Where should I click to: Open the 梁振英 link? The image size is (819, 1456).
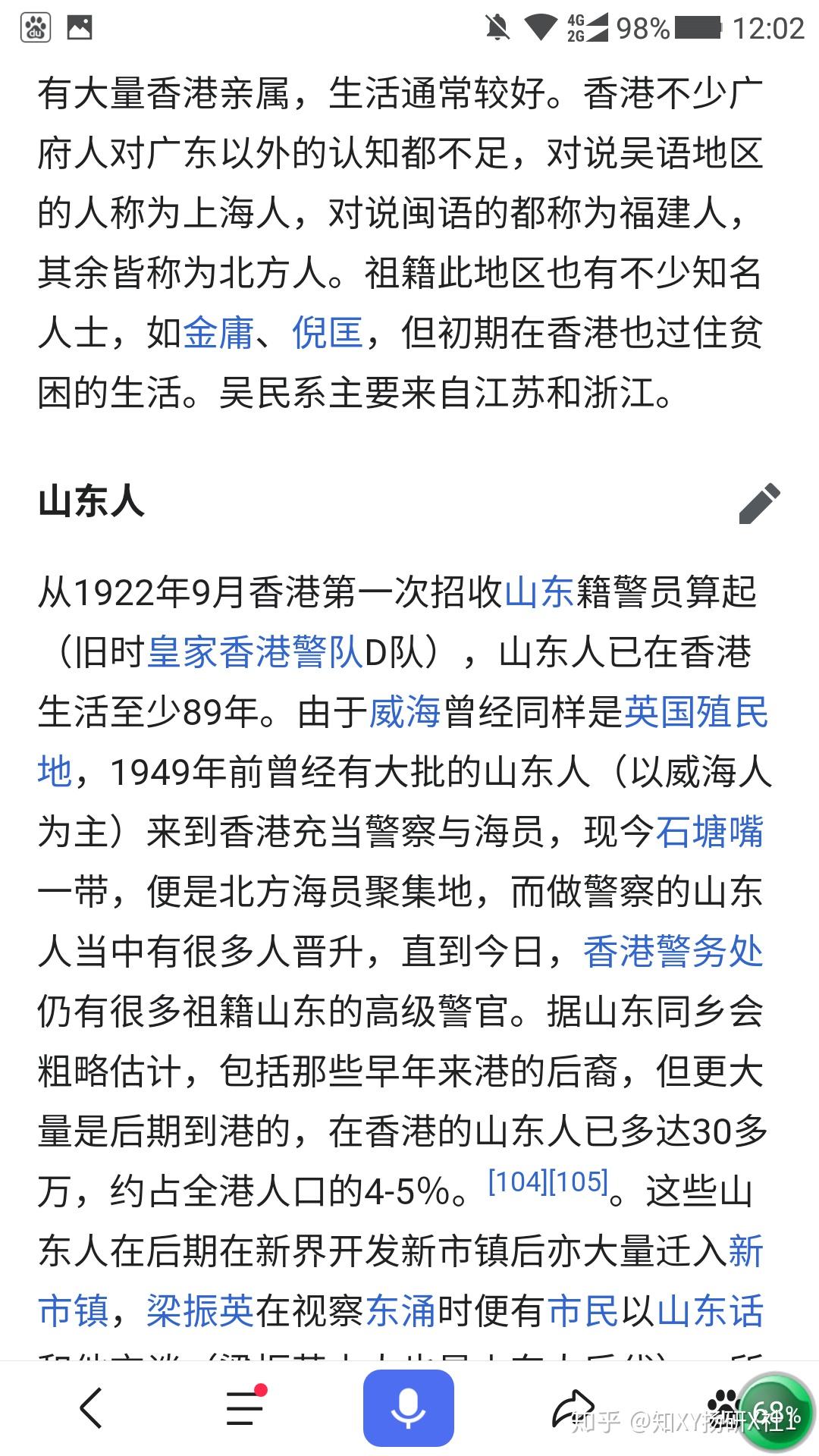point(200,1311)
